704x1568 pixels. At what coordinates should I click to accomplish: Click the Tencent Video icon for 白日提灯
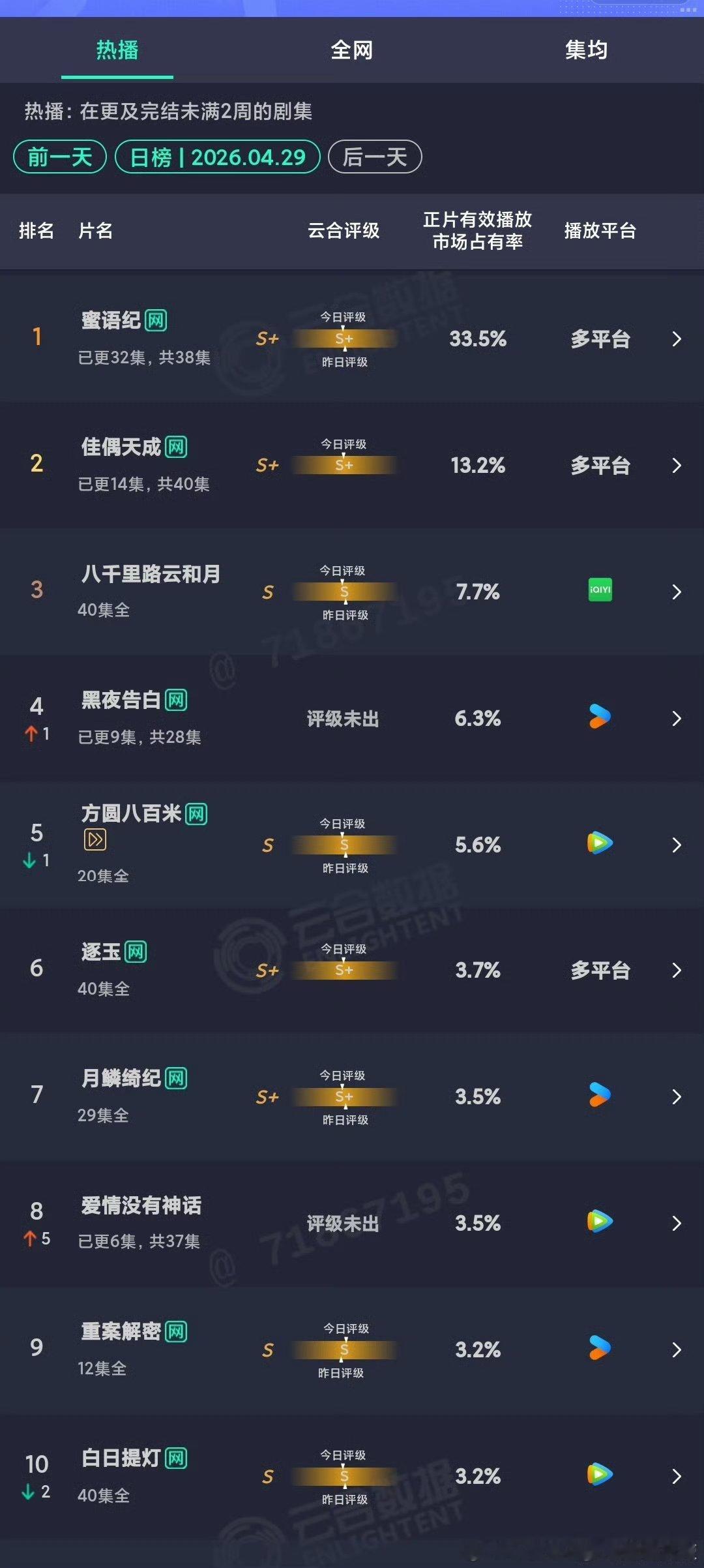pyautogui.click(x=598, y=1474)
